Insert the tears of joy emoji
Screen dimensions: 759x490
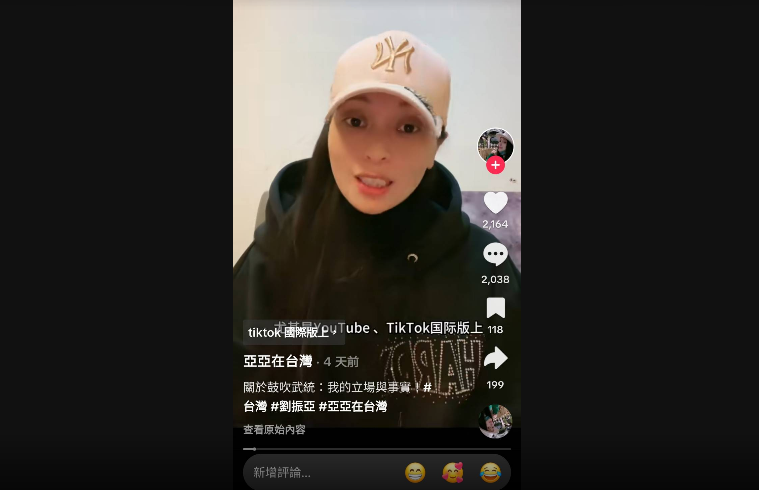[x=490, y=472]
